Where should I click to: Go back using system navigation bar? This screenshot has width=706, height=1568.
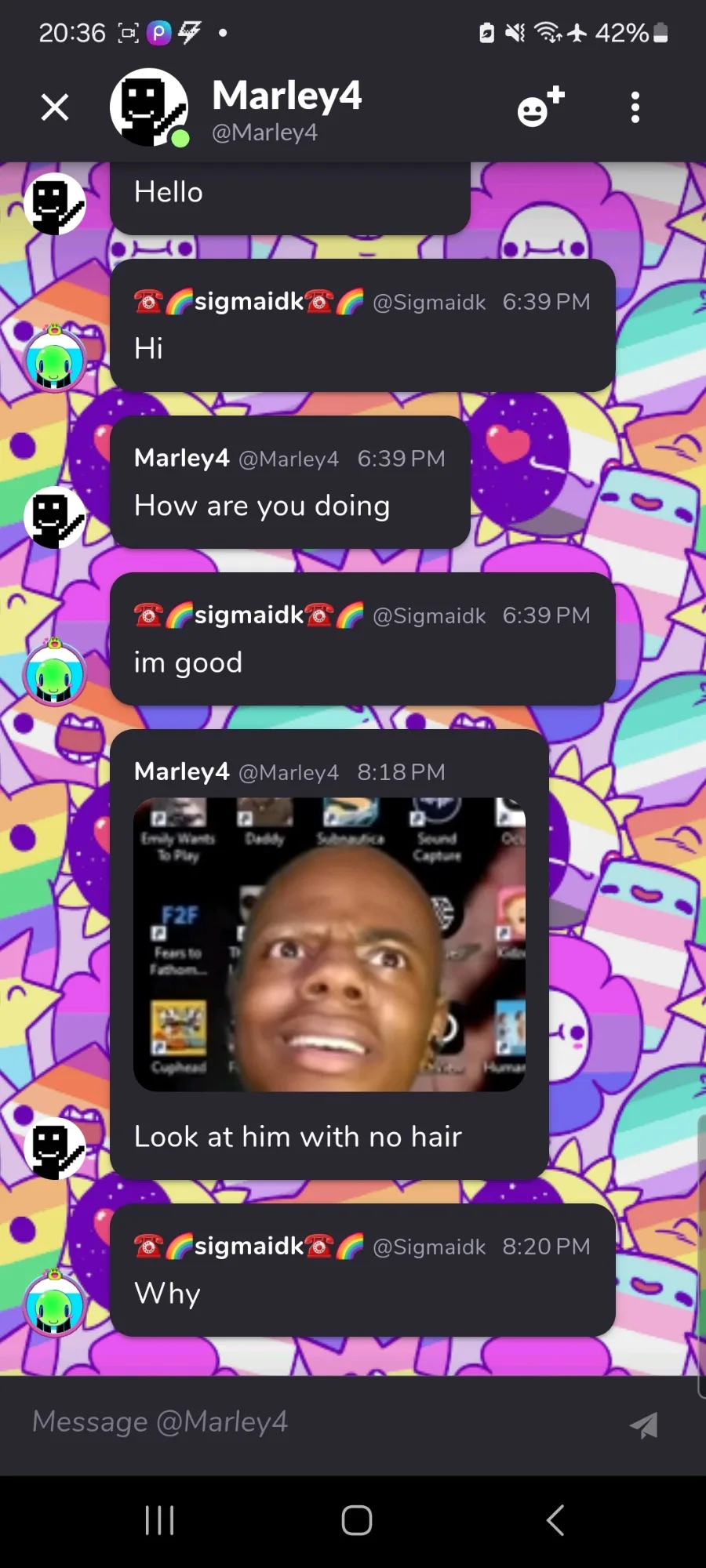(555, 1520)
